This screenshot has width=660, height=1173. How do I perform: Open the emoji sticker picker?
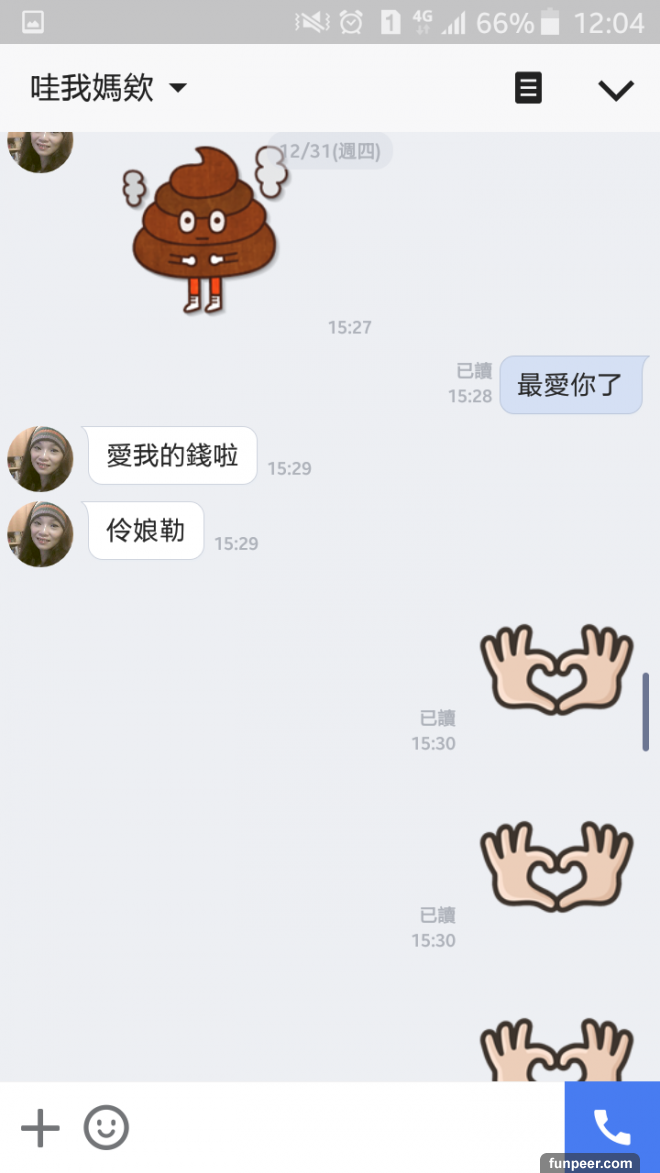click(106, 1128)
